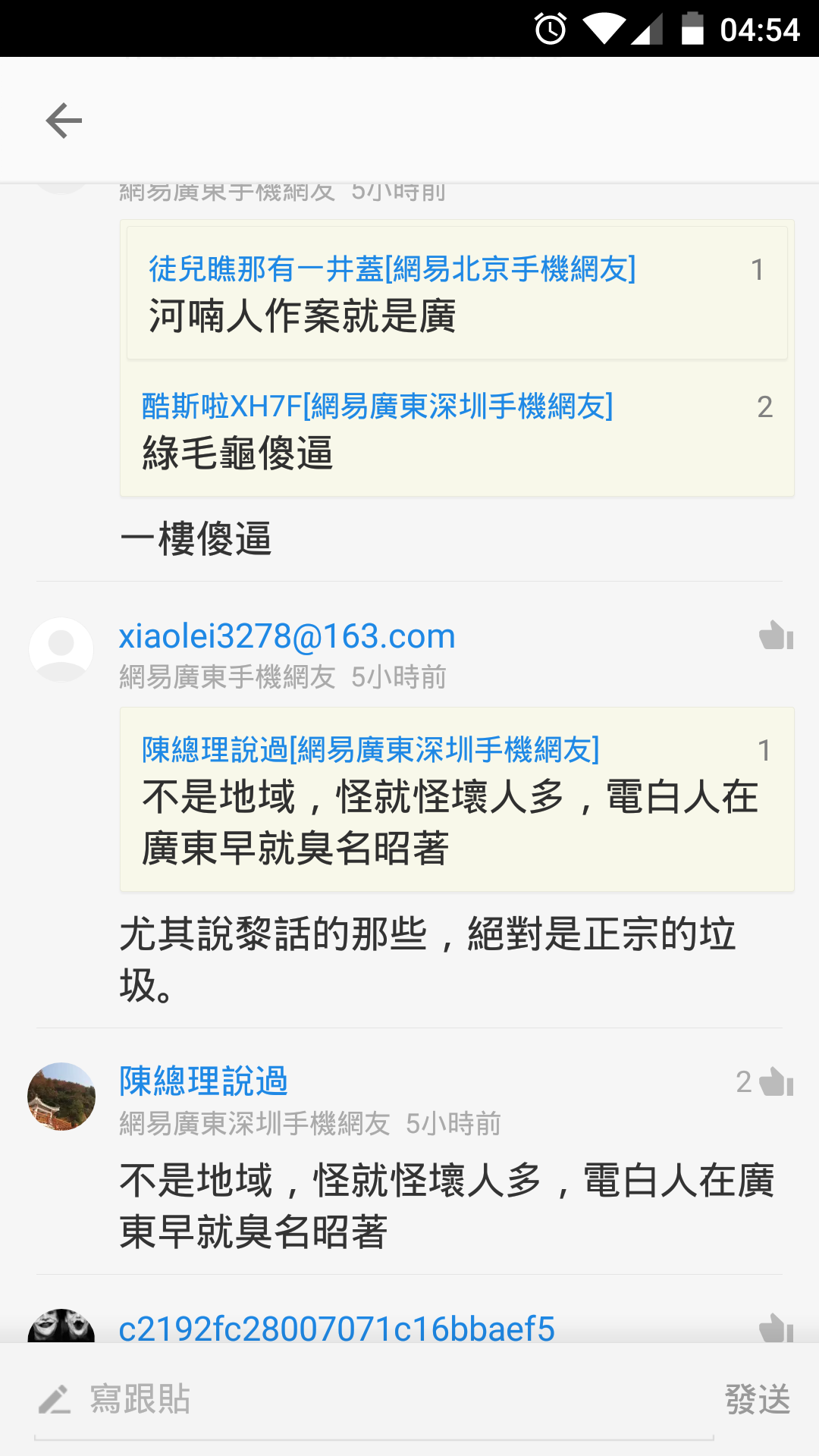819x1456 pixels.
Task: Like c2192fc28007071c16bbaef5's comment
Action: (776, 1327)
